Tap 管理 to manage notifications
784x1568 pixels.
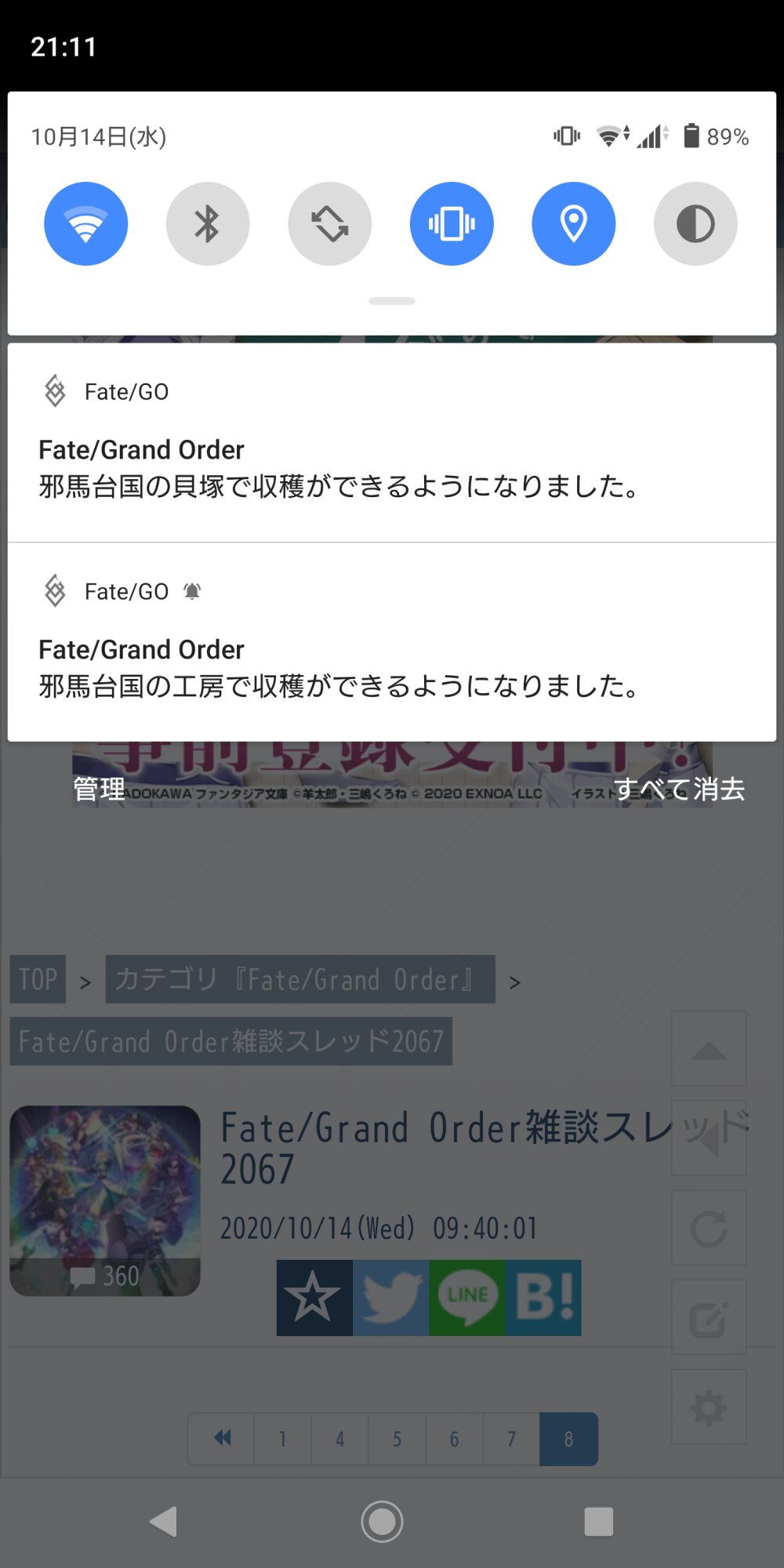99,789
